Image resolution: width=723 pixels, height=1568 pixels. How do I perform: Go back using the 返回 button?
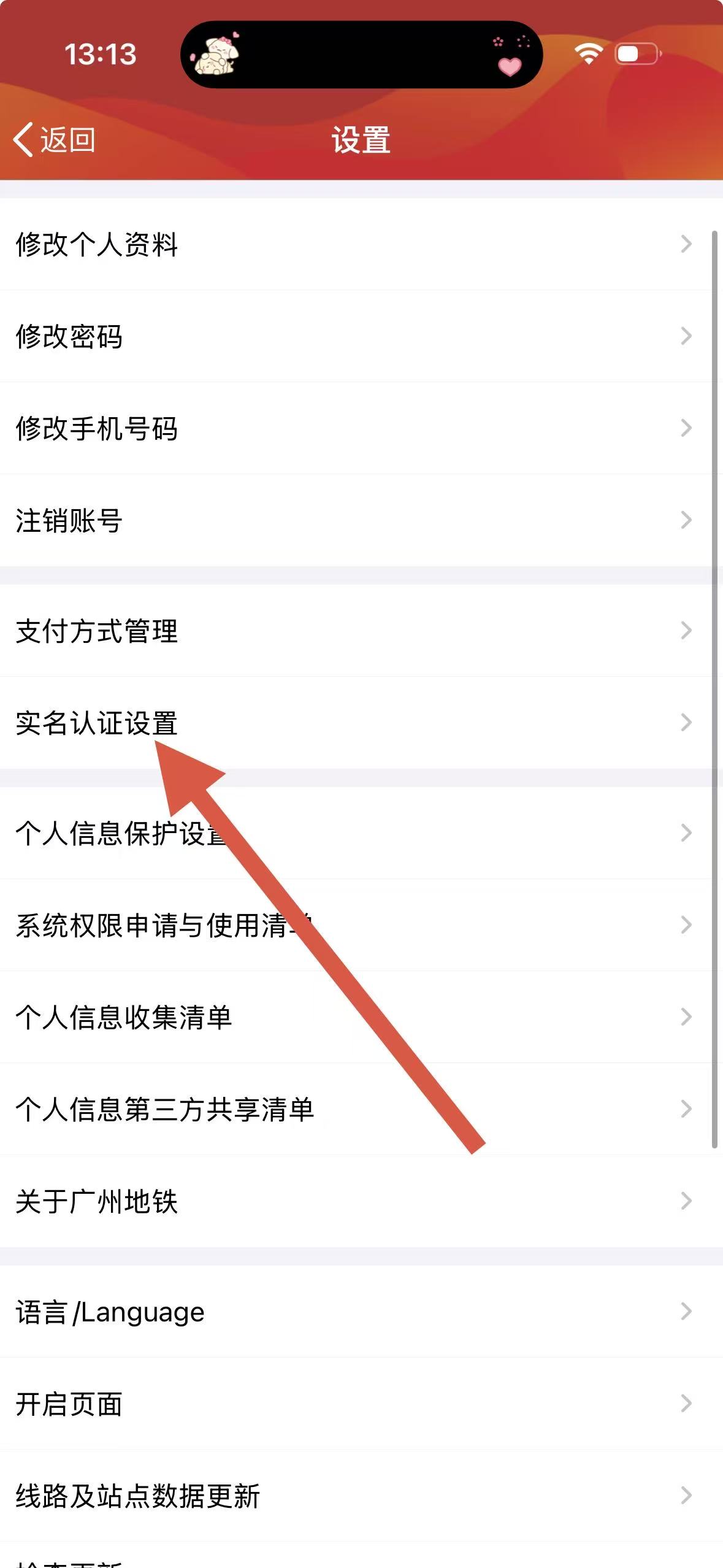55,140
